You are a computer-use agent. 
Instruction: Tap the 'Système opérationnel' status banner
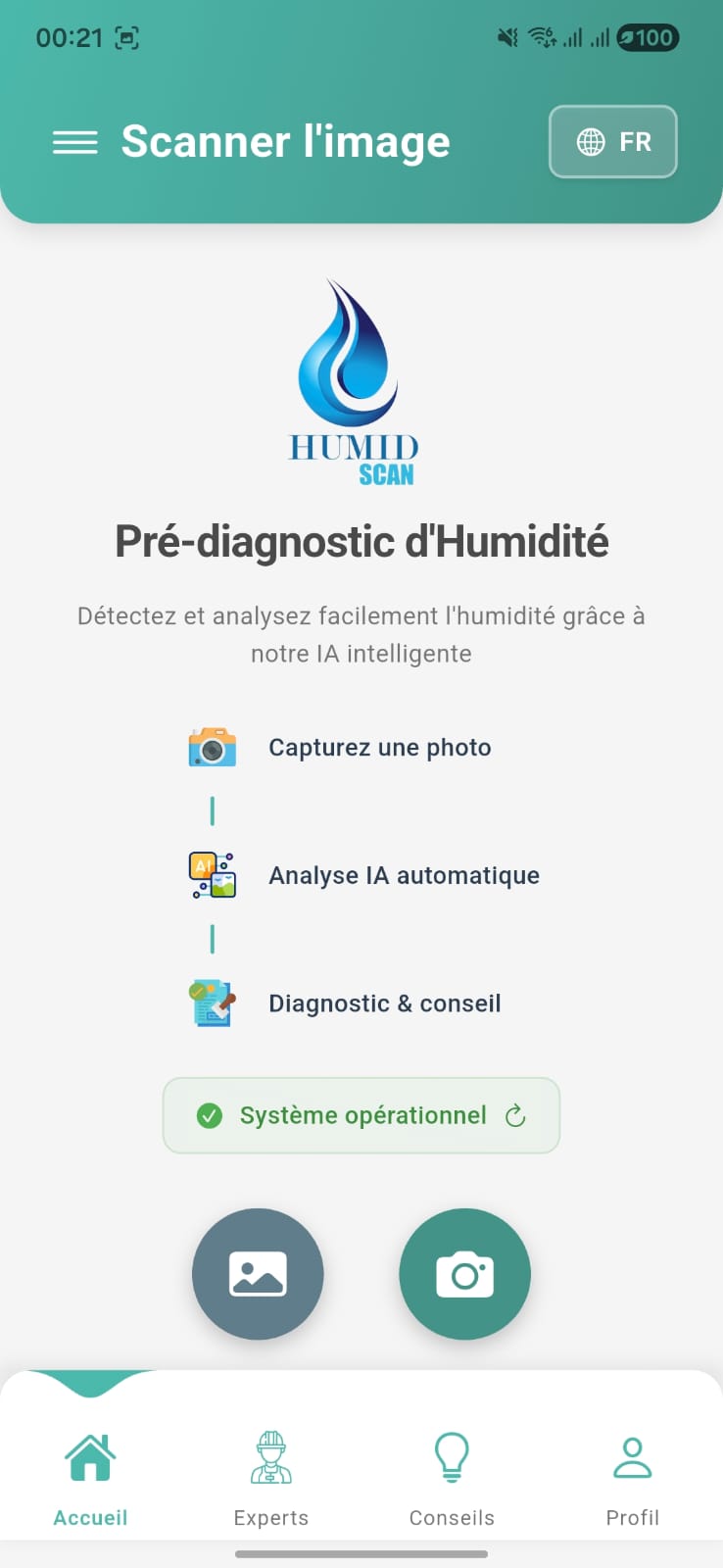point(361,1115)
